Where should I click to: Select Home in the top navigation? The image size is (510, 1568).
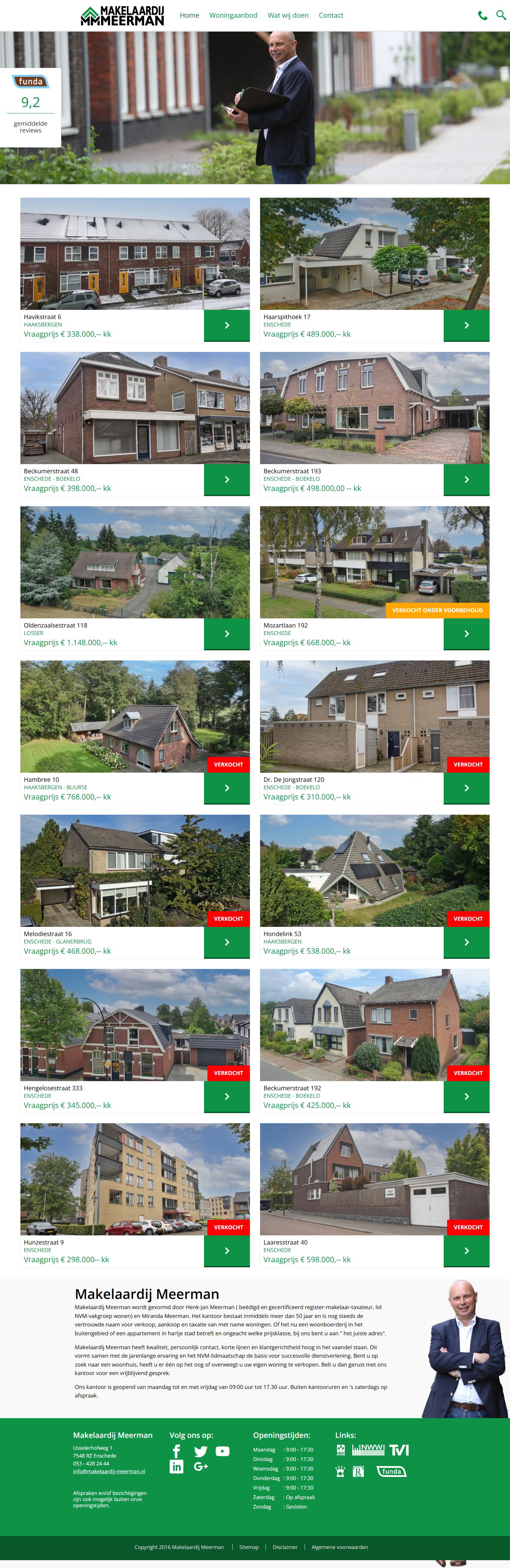click(189, 15)
